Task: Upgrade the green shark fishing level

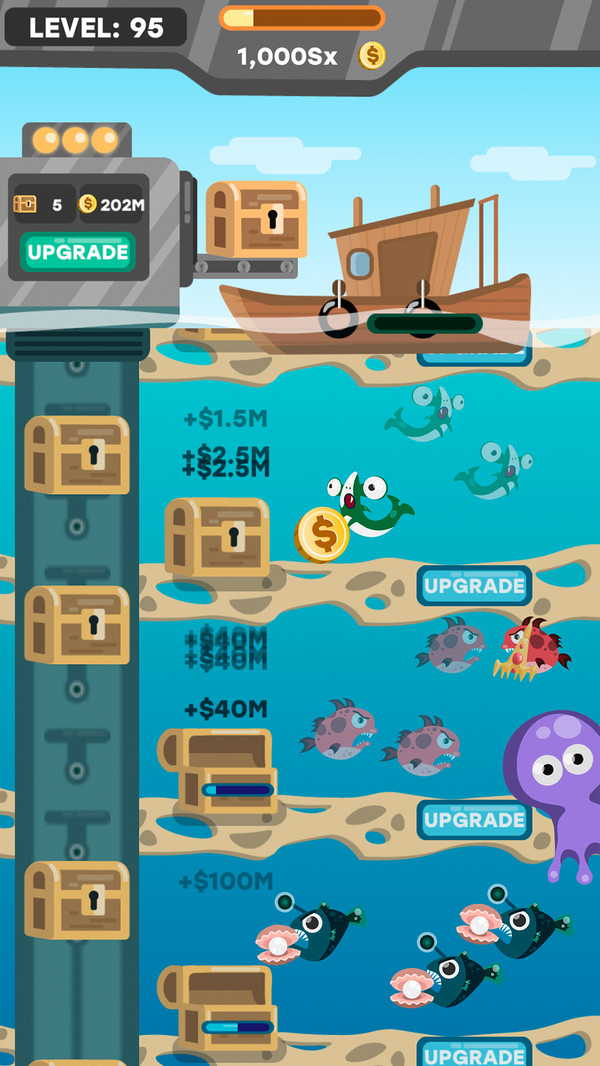Action: 474,585
